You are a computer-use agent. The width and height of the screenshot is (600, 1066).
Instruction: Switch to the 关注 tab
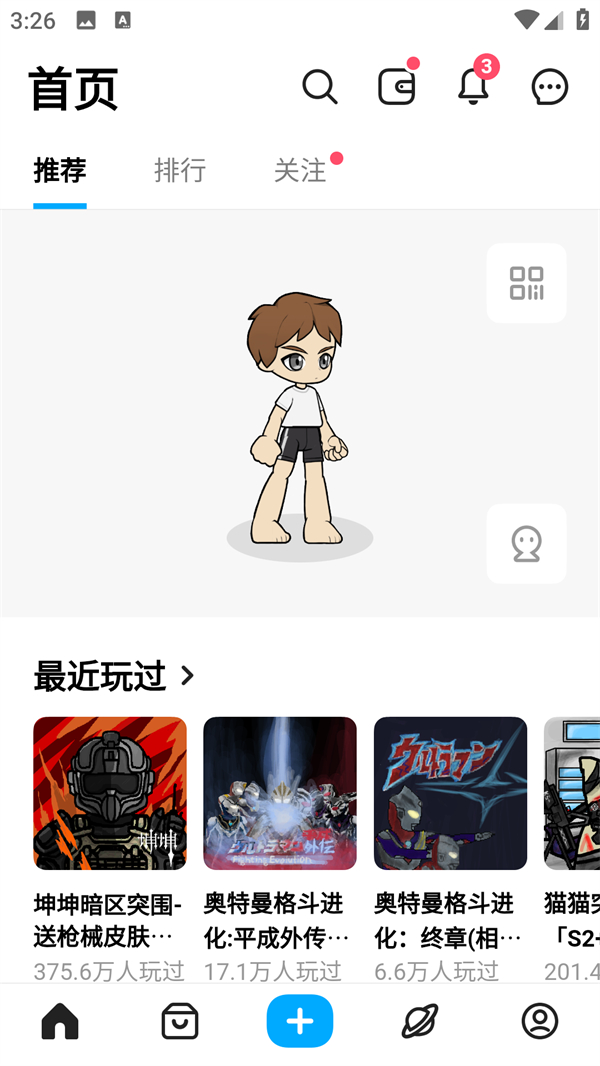click(300, 170)
